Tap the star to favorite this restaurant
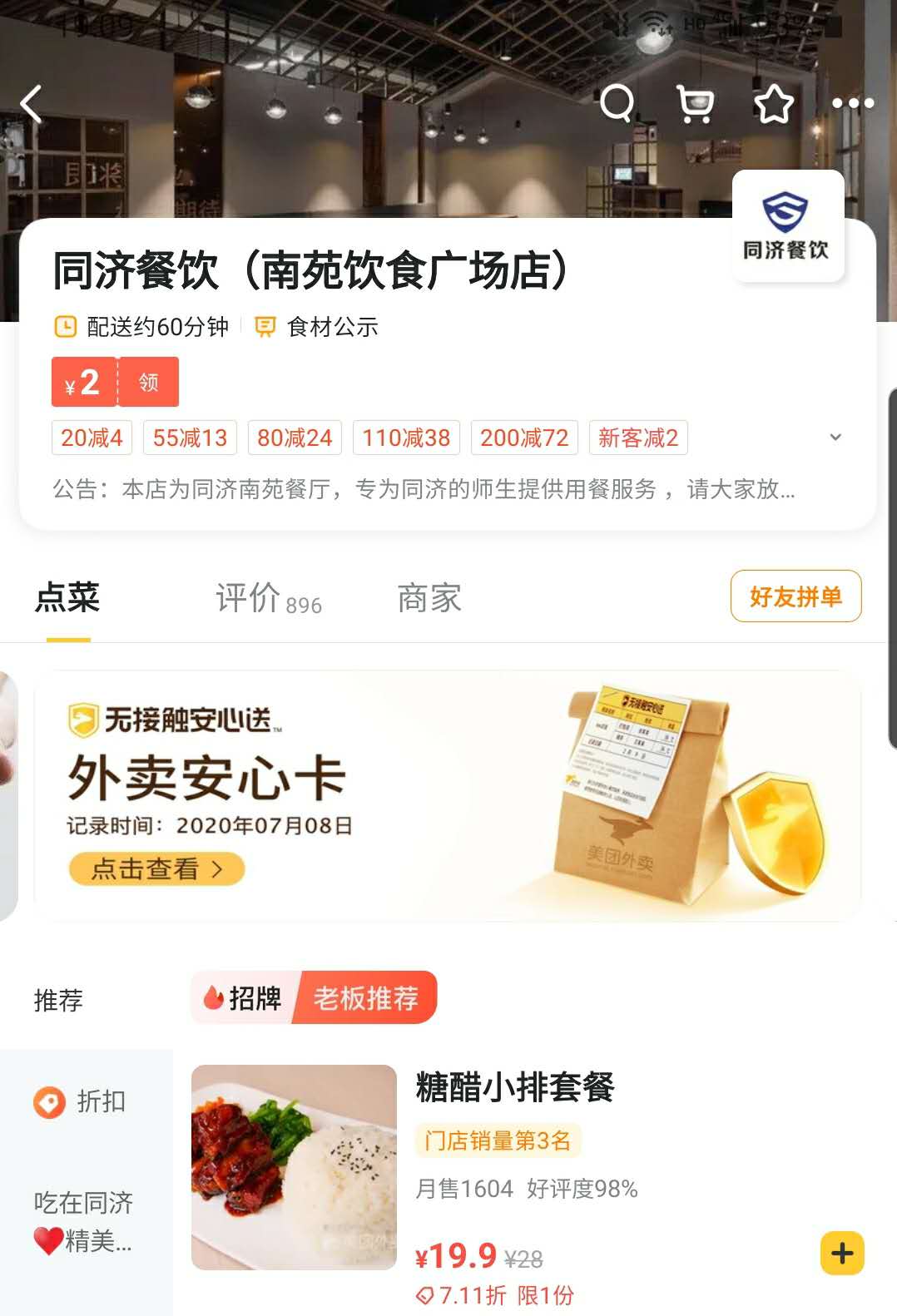 (773, 101)
